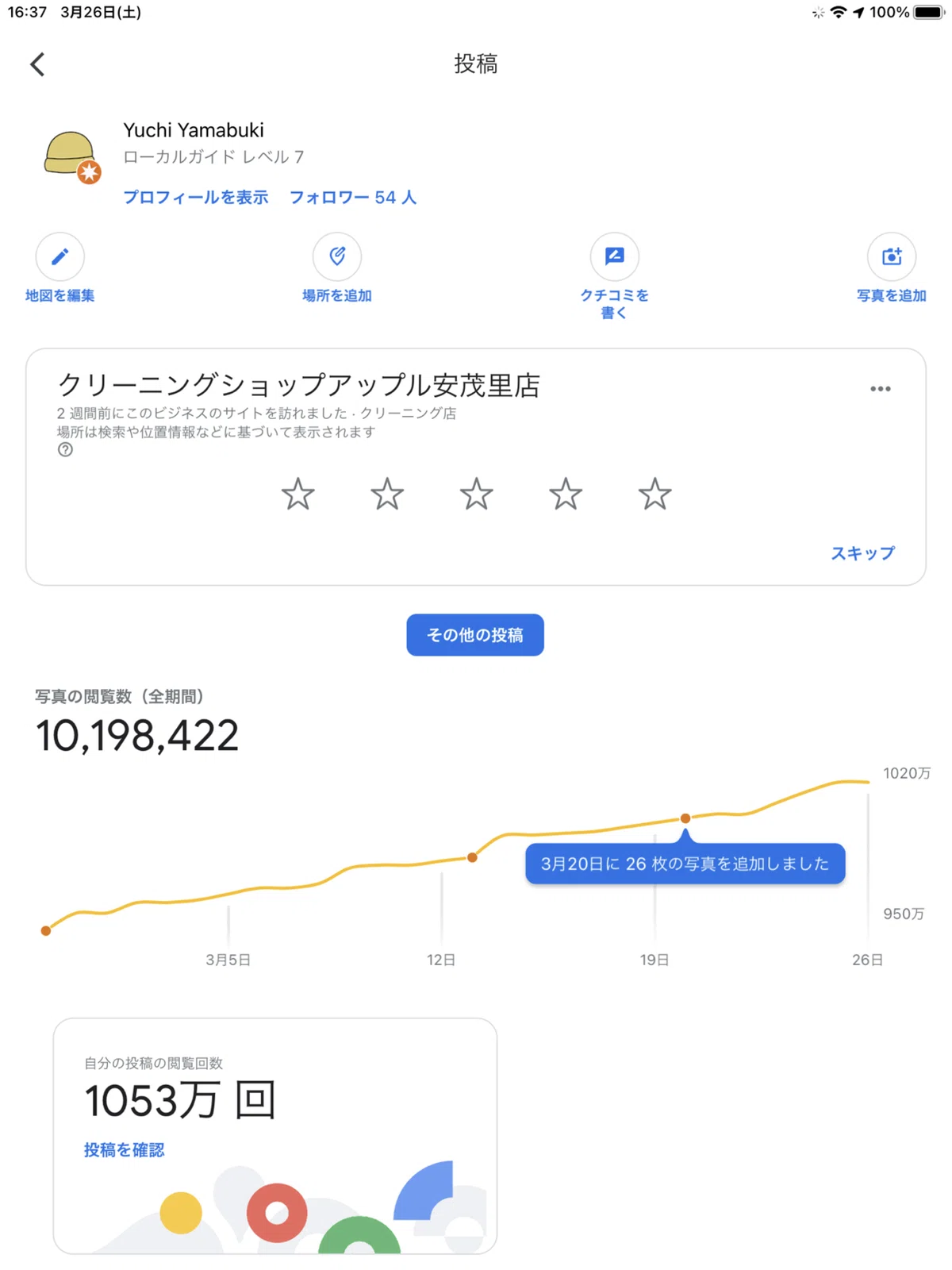
Task: Give the shop three stars
Action: pos(477,494)
